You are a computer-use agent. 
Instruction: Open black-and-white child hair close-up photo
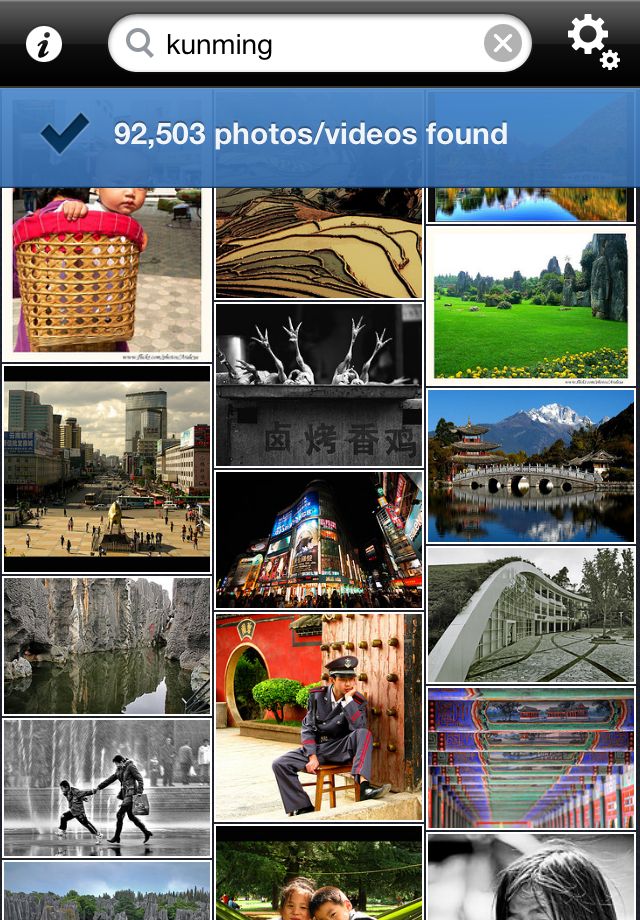pos(531,877)
